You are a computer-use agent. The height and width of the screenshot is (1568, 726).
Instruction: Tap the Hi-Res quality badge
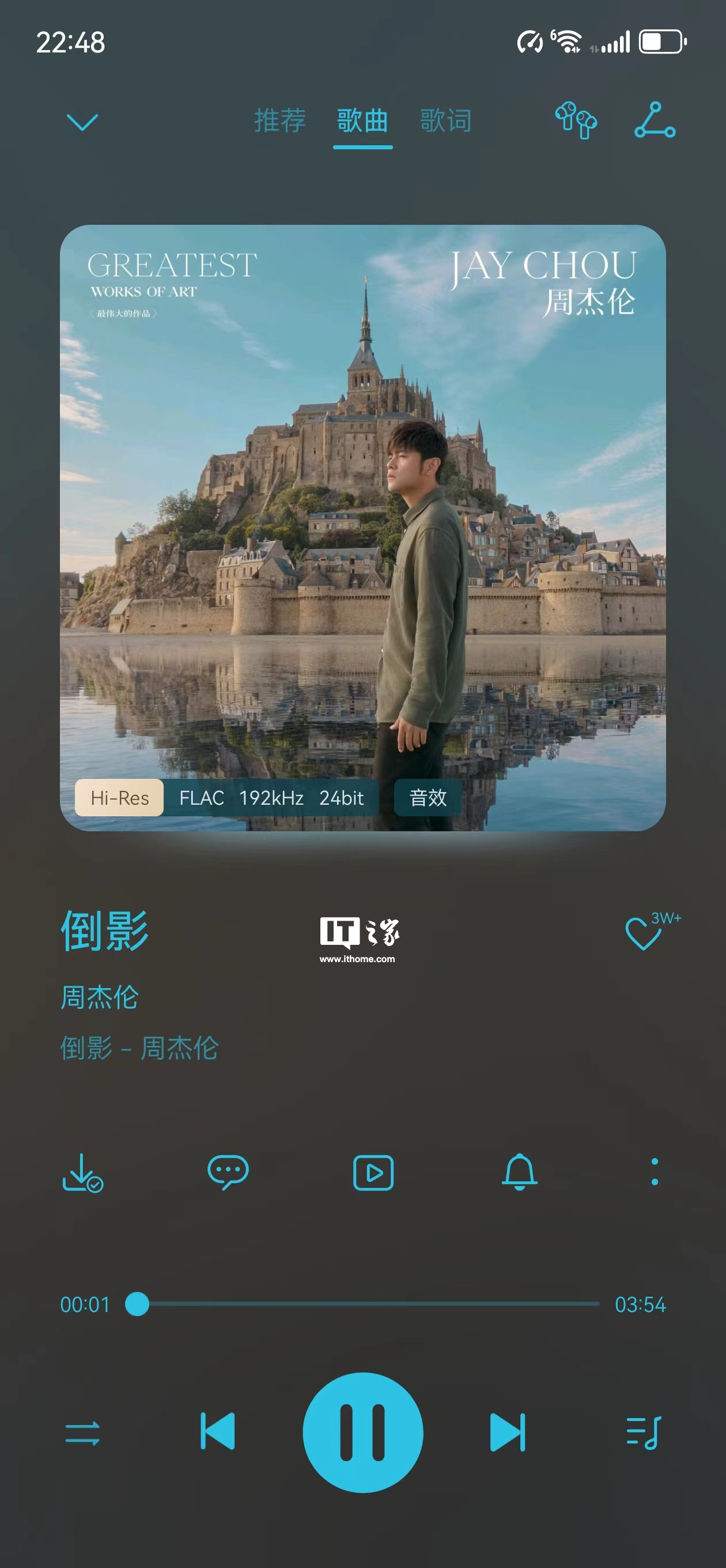[x=119, y=797]
